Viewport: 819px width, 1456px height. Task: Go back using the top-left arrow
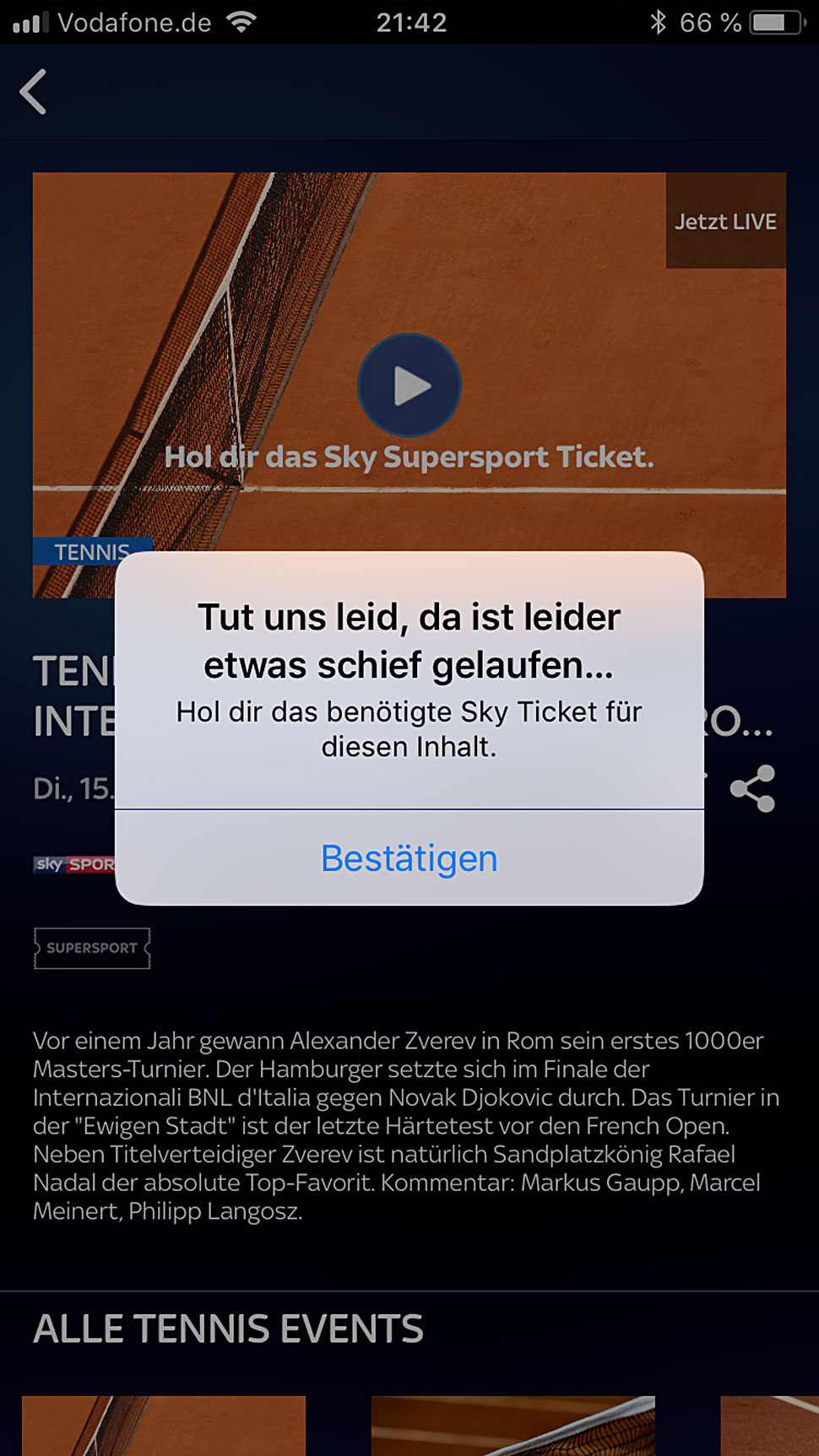point(34,91)
